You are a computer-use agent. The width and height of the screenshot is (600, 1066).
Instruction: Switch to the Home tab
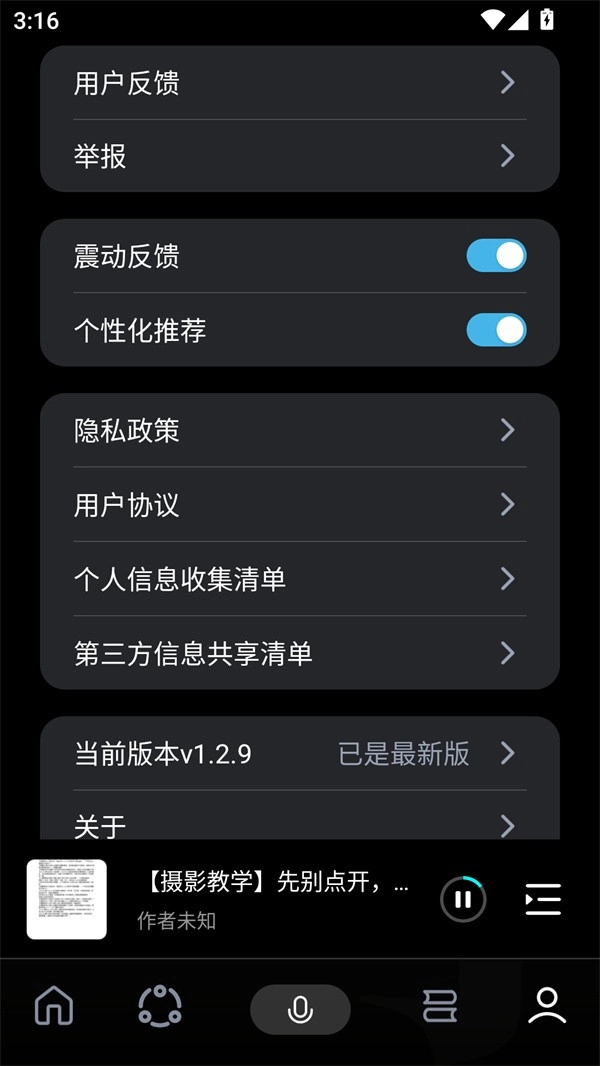click(54, 1006)
